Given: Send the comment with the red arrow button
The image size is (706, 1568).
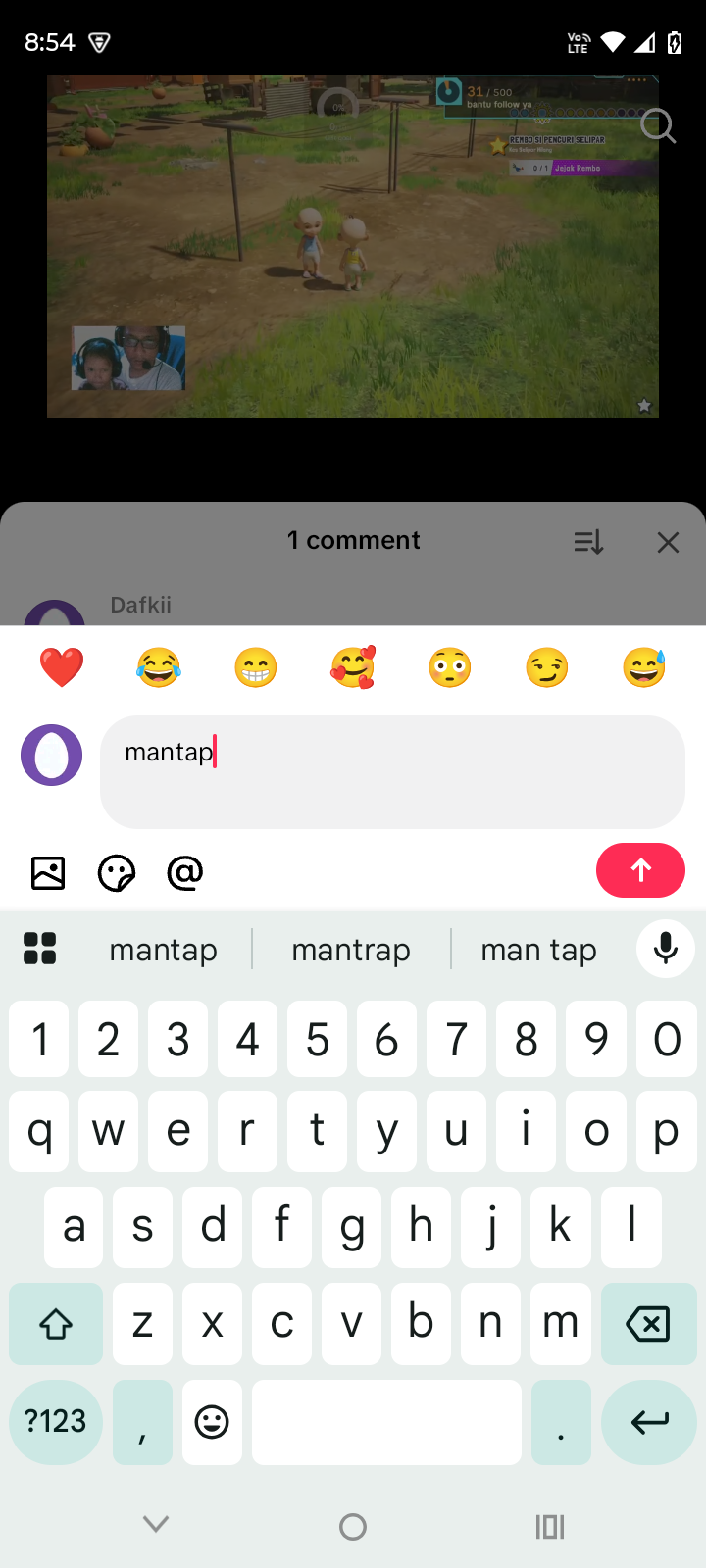Looking at the screenshot, I should [640, 870].
